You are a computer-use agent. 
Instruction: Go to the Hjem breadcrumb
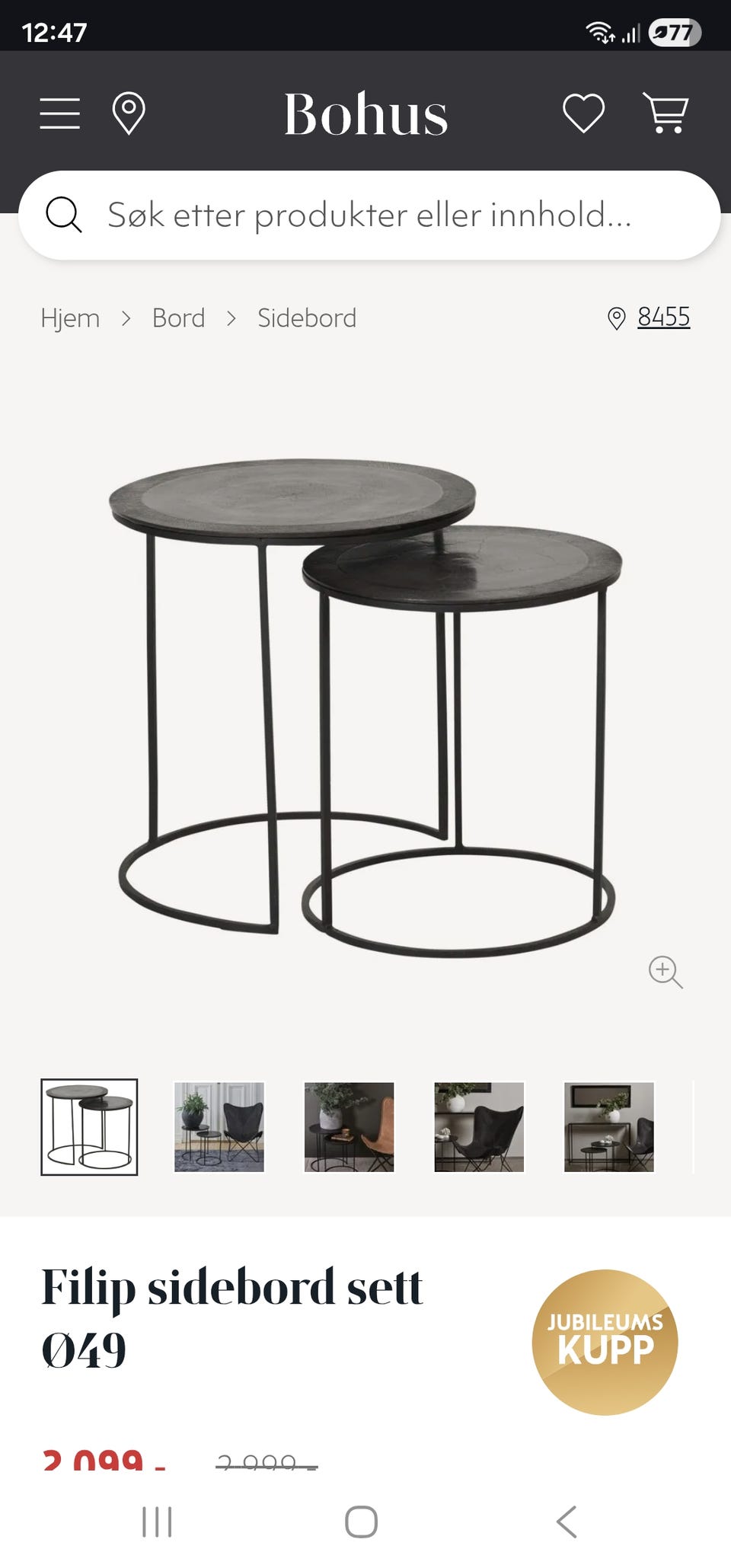[x=70, y=318]
